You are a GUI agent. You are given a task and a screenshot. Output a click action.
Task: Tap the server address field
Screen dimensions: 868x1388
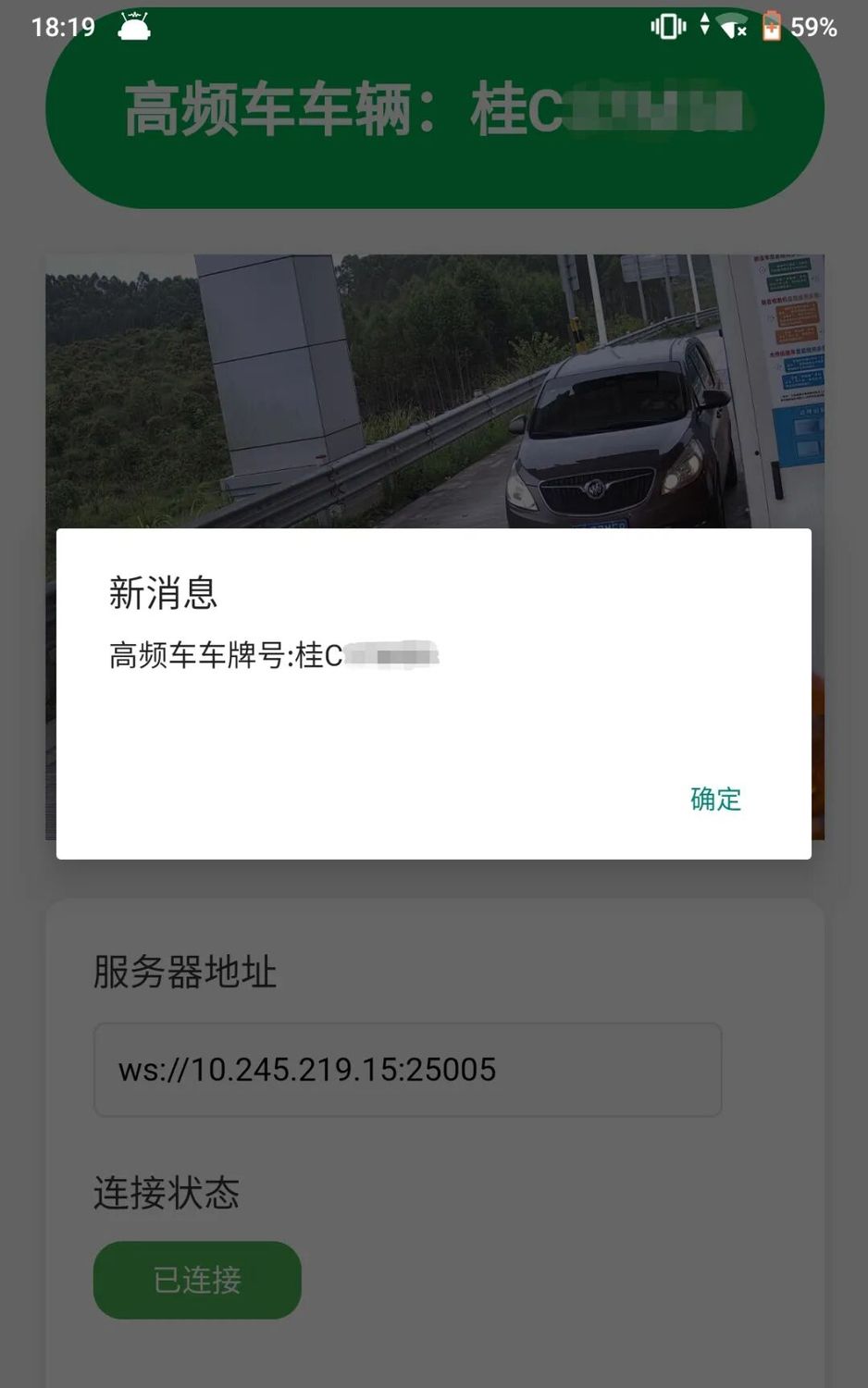407,1070
